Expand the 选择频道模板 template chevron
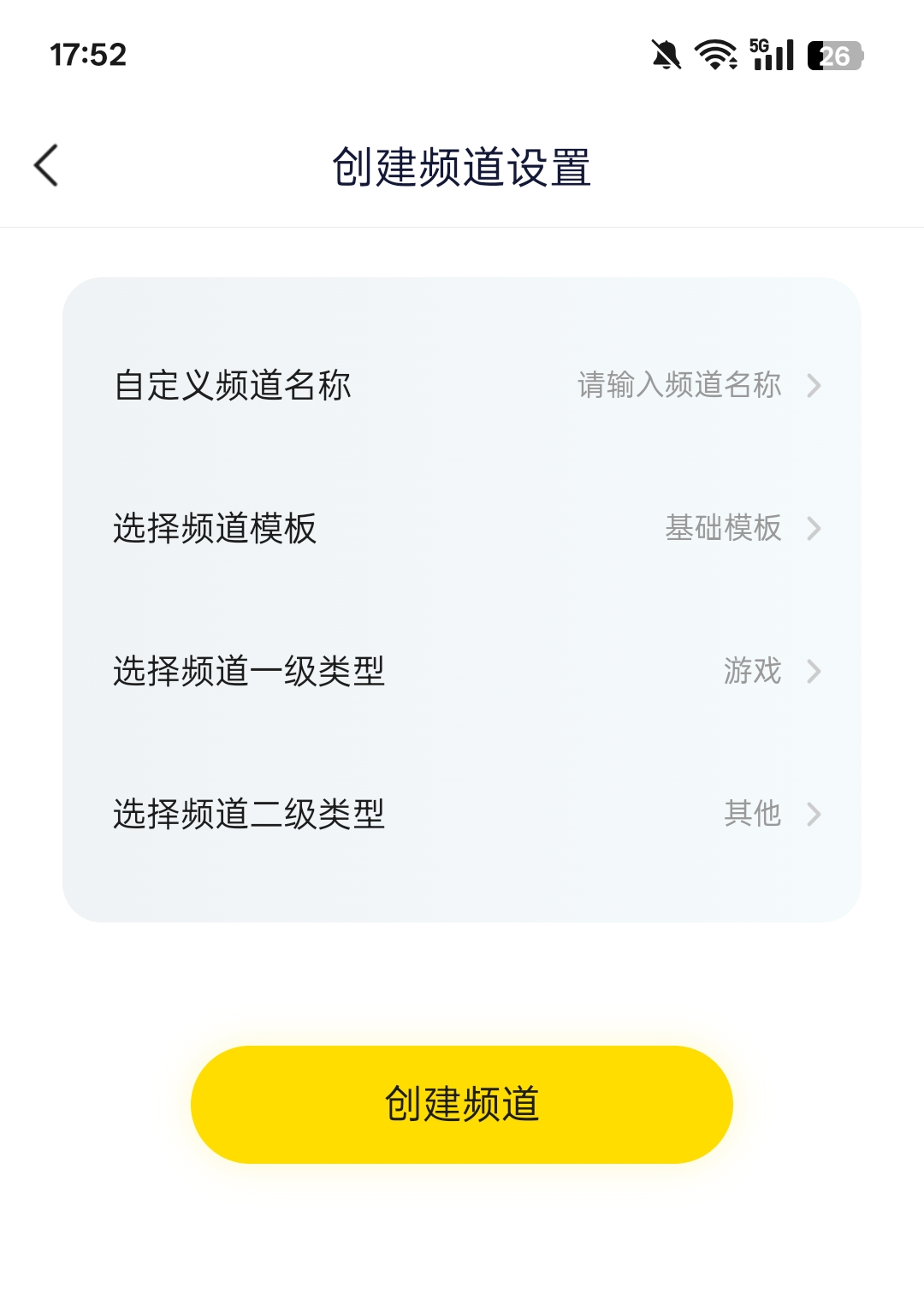This screenshot has width=924, height=1311. [814, 530]
